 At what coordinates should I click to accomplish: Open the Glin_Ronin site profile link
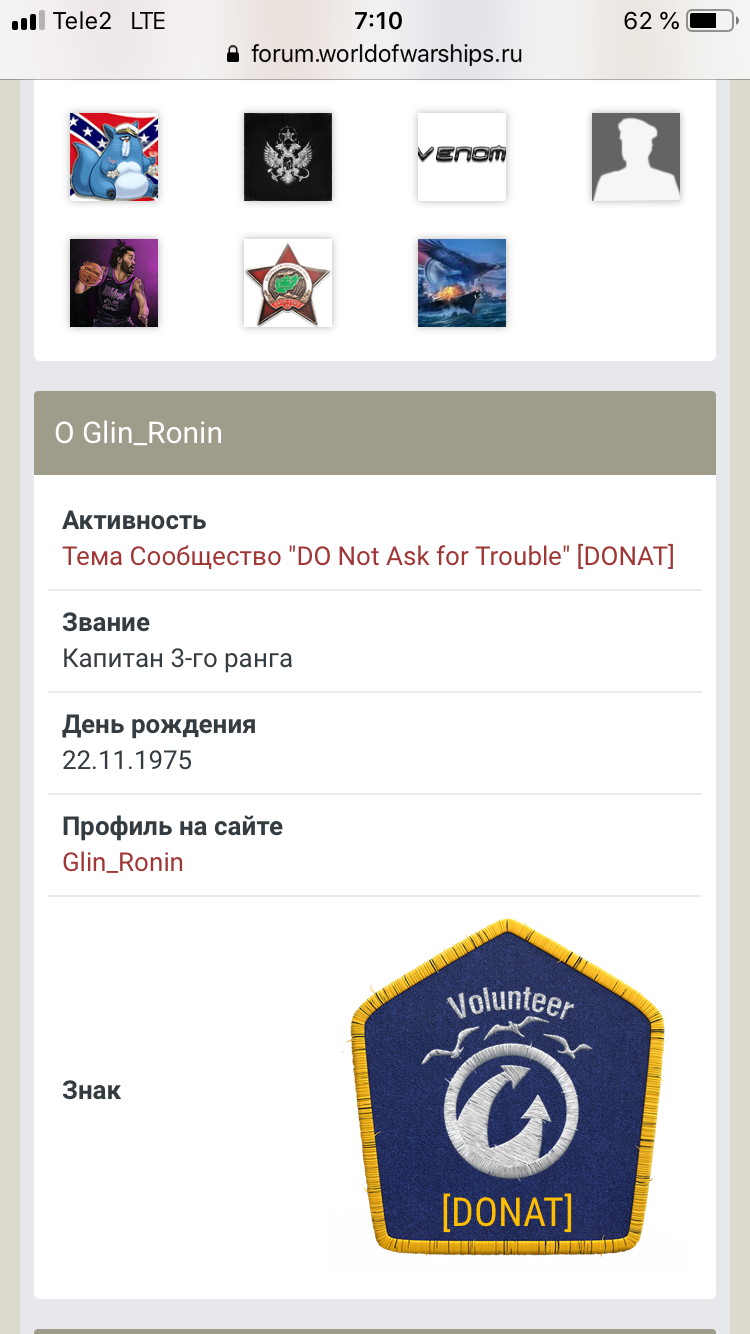pyautogui.click(x=123, y=862)
